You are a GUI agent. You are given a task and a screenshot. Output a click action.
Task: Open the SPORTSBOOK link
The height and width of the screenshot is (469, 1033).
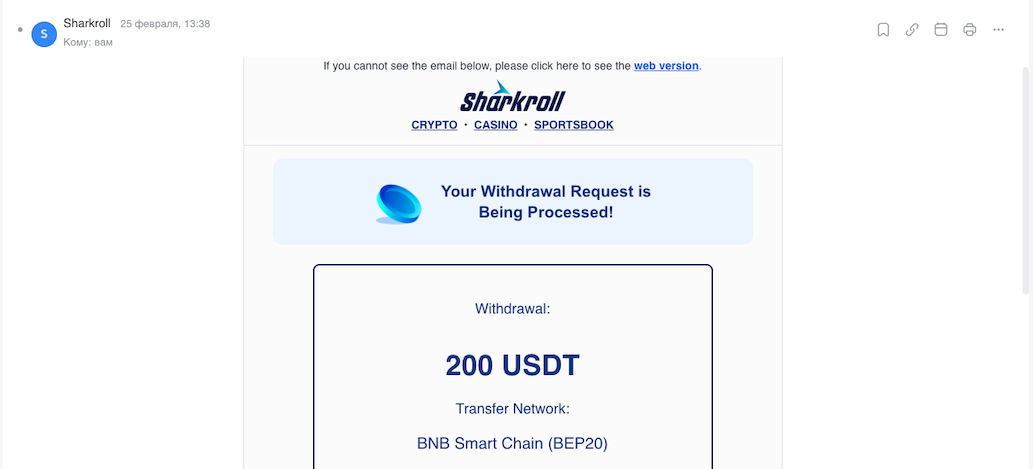[x=574, y=125]
